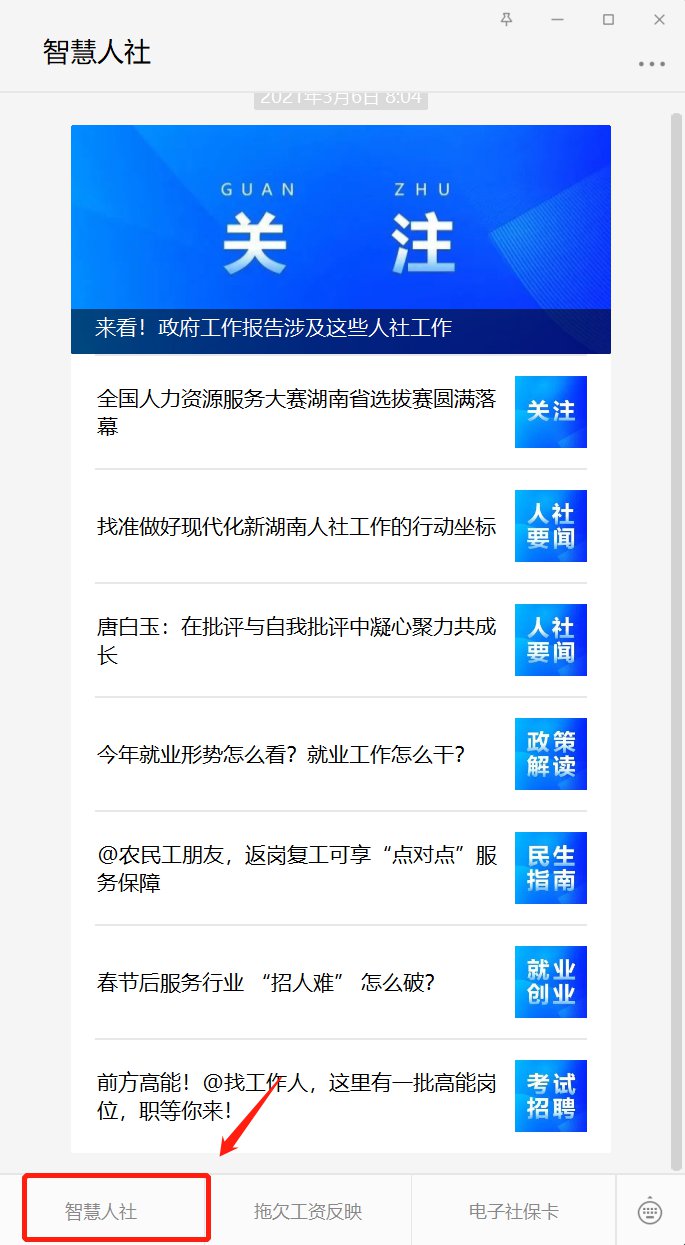Open the 政府工作报告 featured banner article
The image size is (685, 1245).
(x=340, y=239)
